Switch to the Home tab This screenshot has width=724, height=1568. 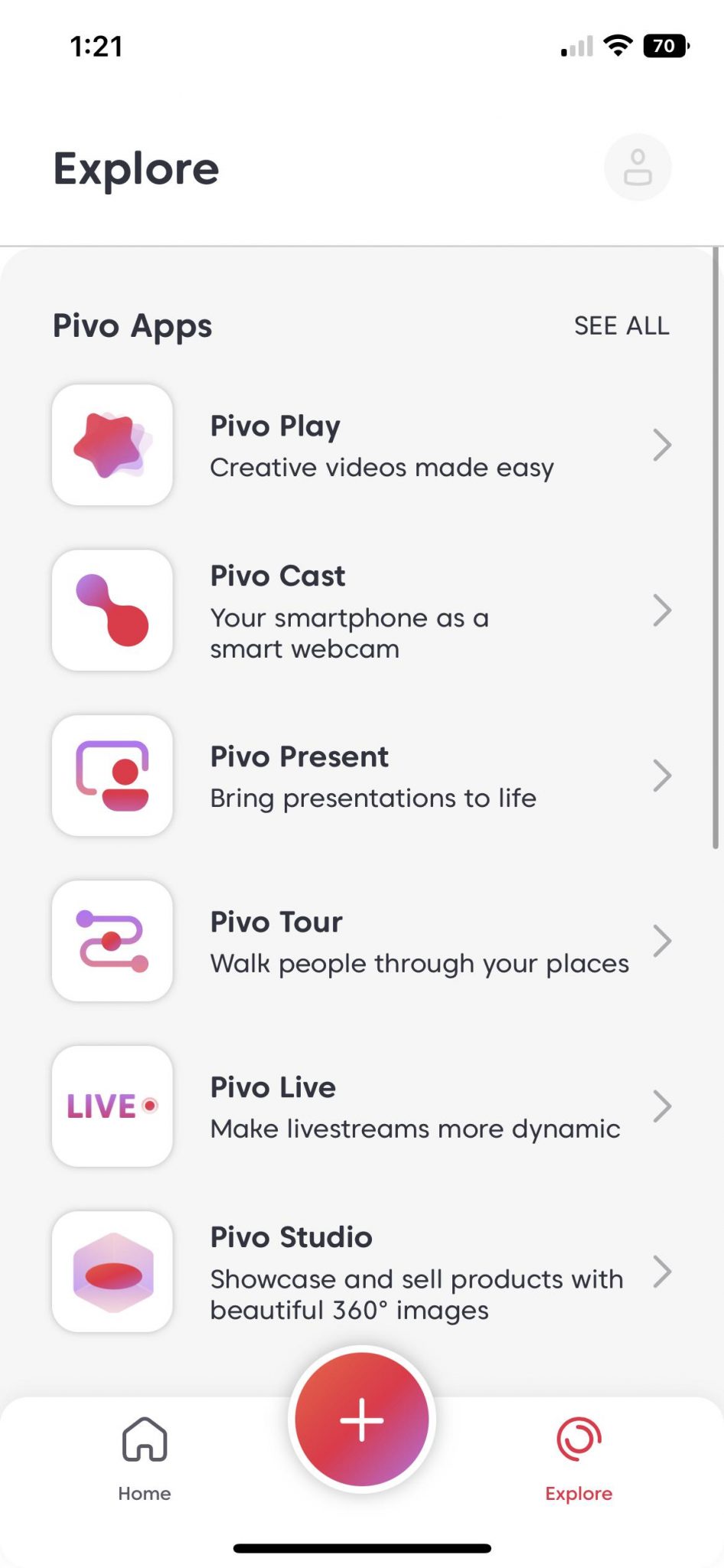(x=145, y=1458)
